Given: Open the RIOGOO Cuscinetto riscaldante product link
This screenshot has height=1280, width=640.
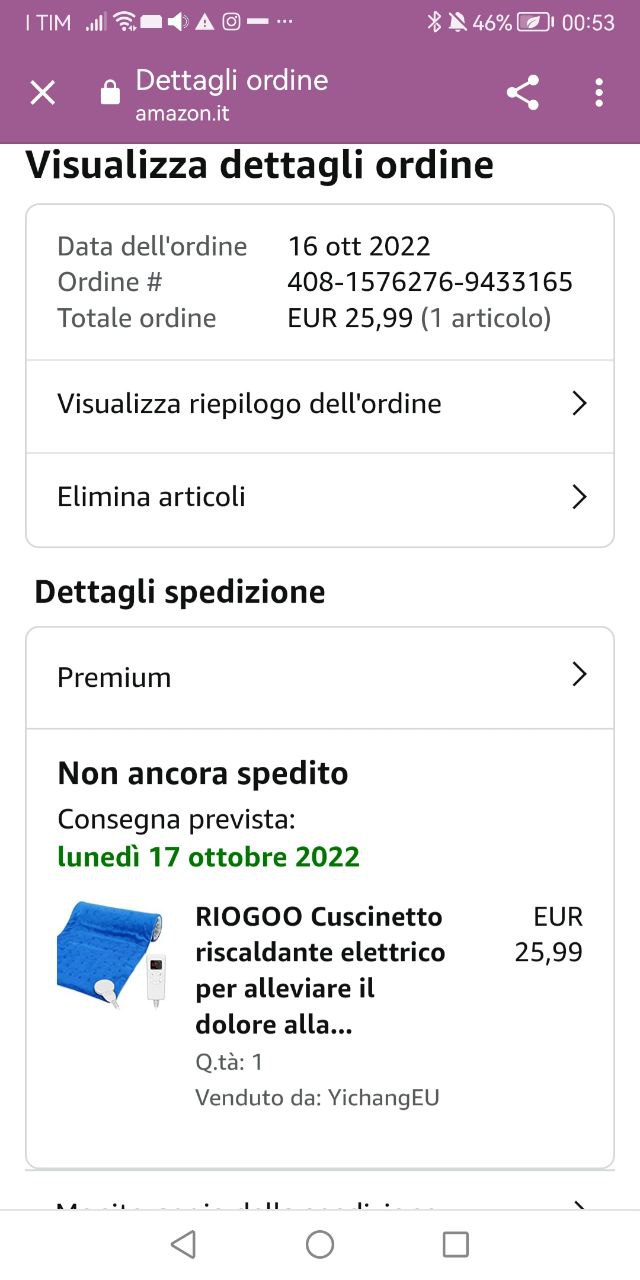Looking at the screenshot, I should (320, 970).
